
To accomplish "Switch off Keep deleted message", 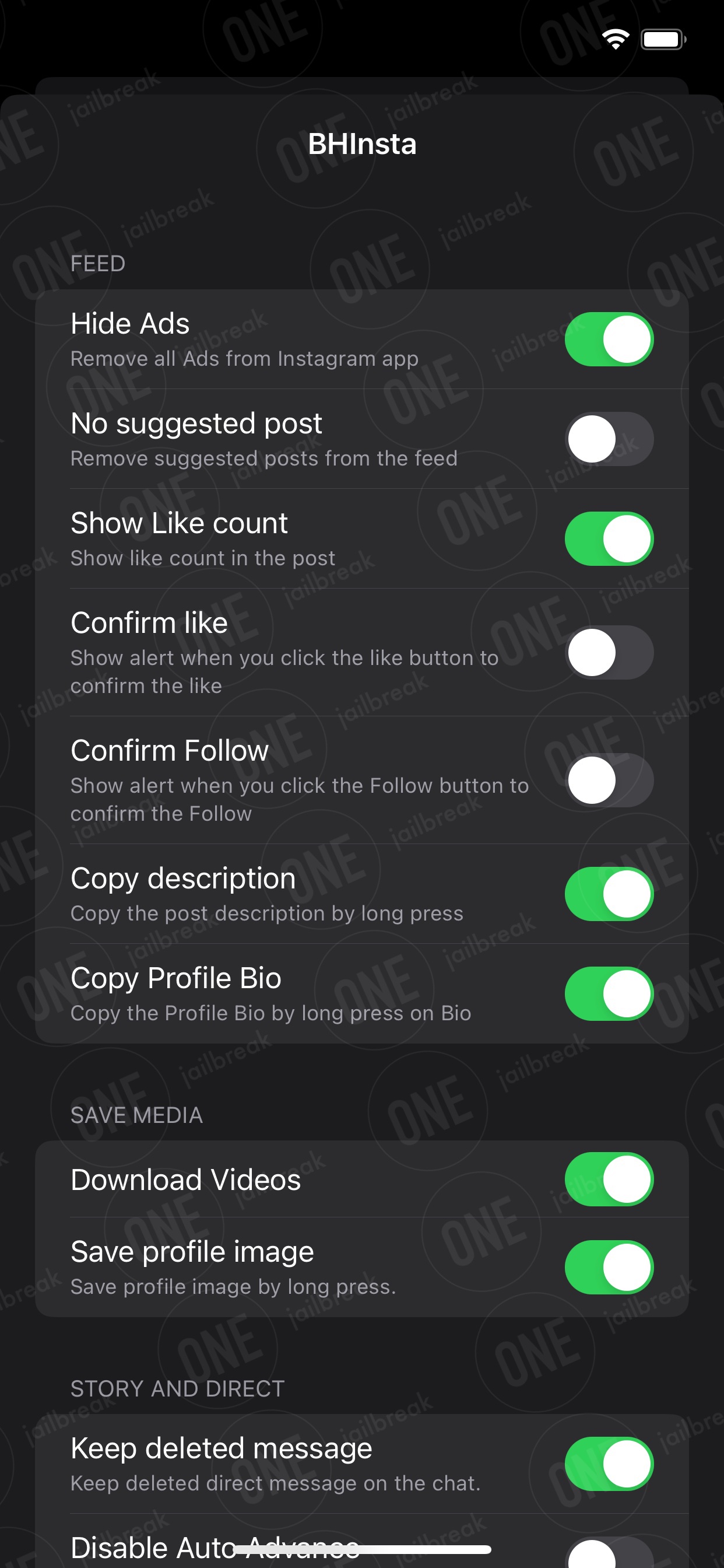I will pos(609,1465).
